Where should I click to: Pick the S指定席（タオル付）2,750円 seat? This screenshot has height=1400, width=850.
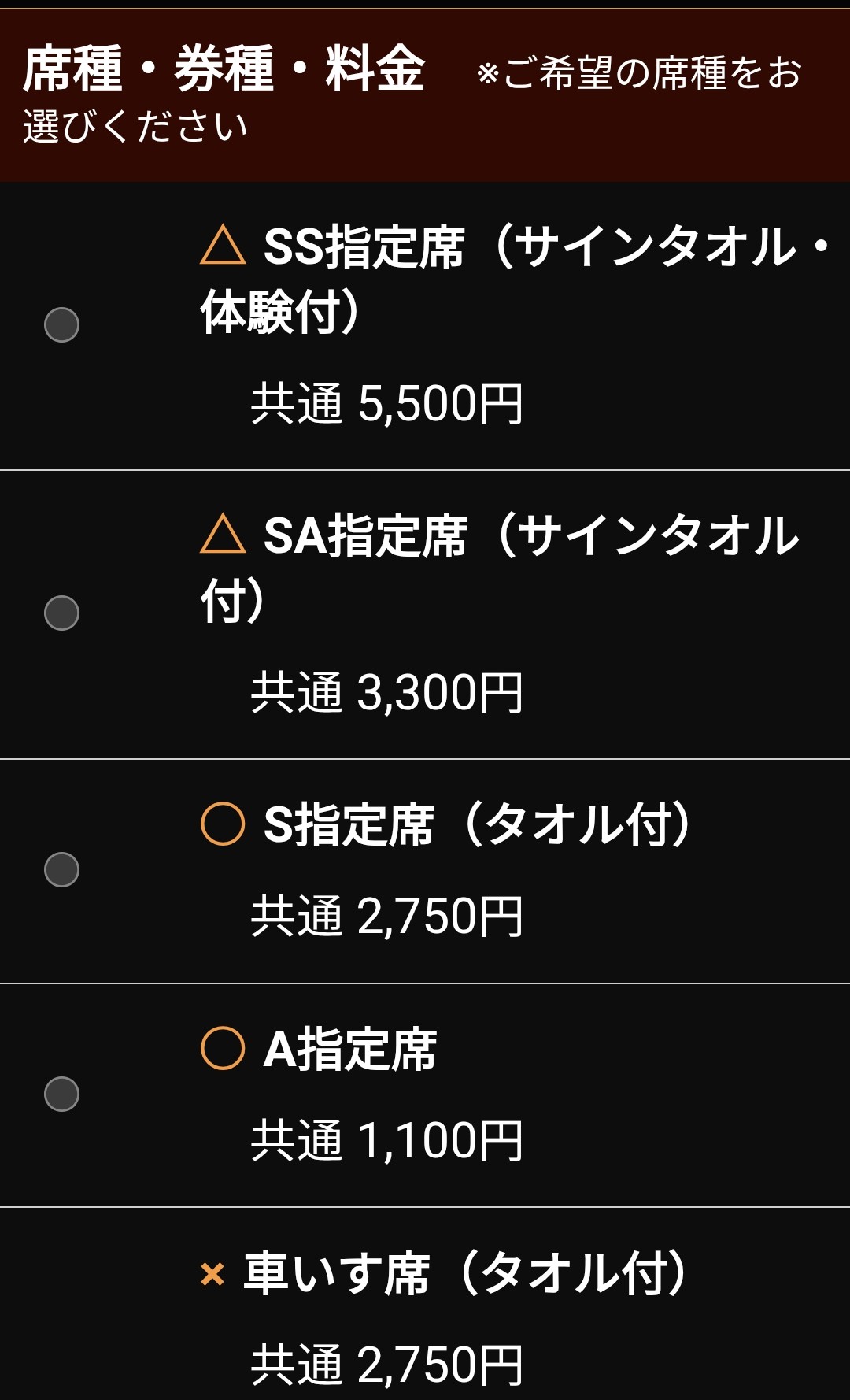(x=61, y=869)
